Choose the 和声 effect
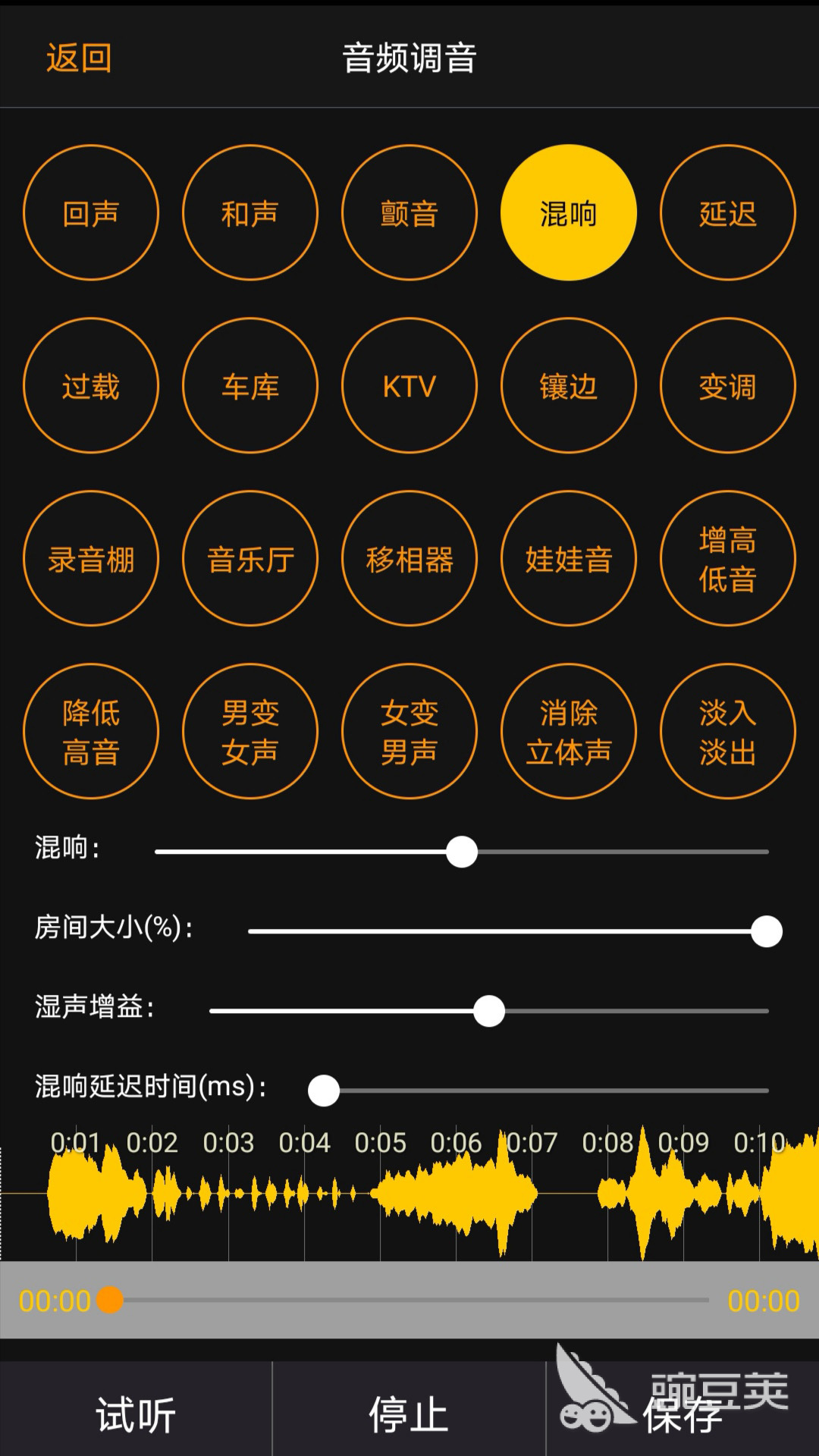Image resolution: width=819 pixels, height=1456 pixels. (x=250, y=212)
